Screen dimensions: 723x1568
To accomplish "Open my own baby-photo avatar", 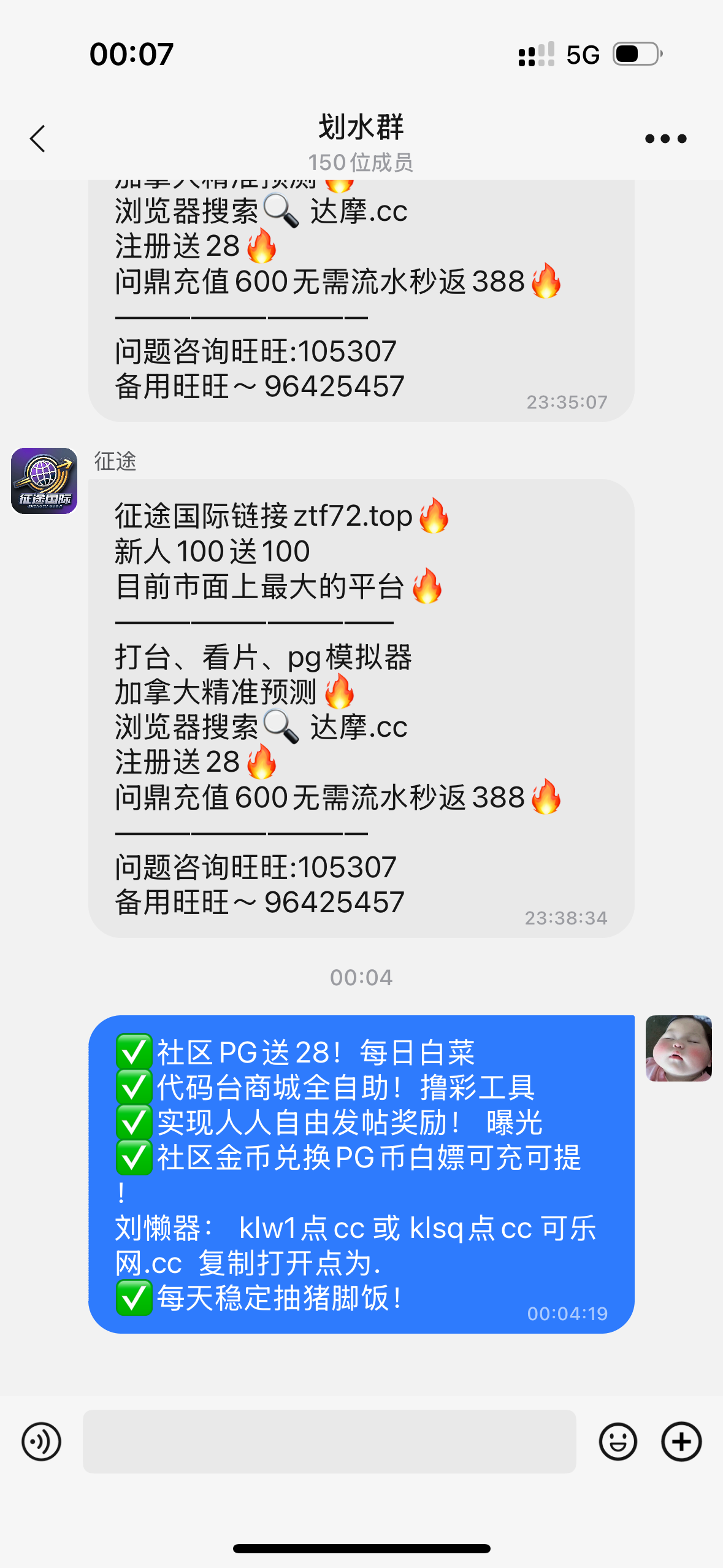I will [x=678, y=1048].
